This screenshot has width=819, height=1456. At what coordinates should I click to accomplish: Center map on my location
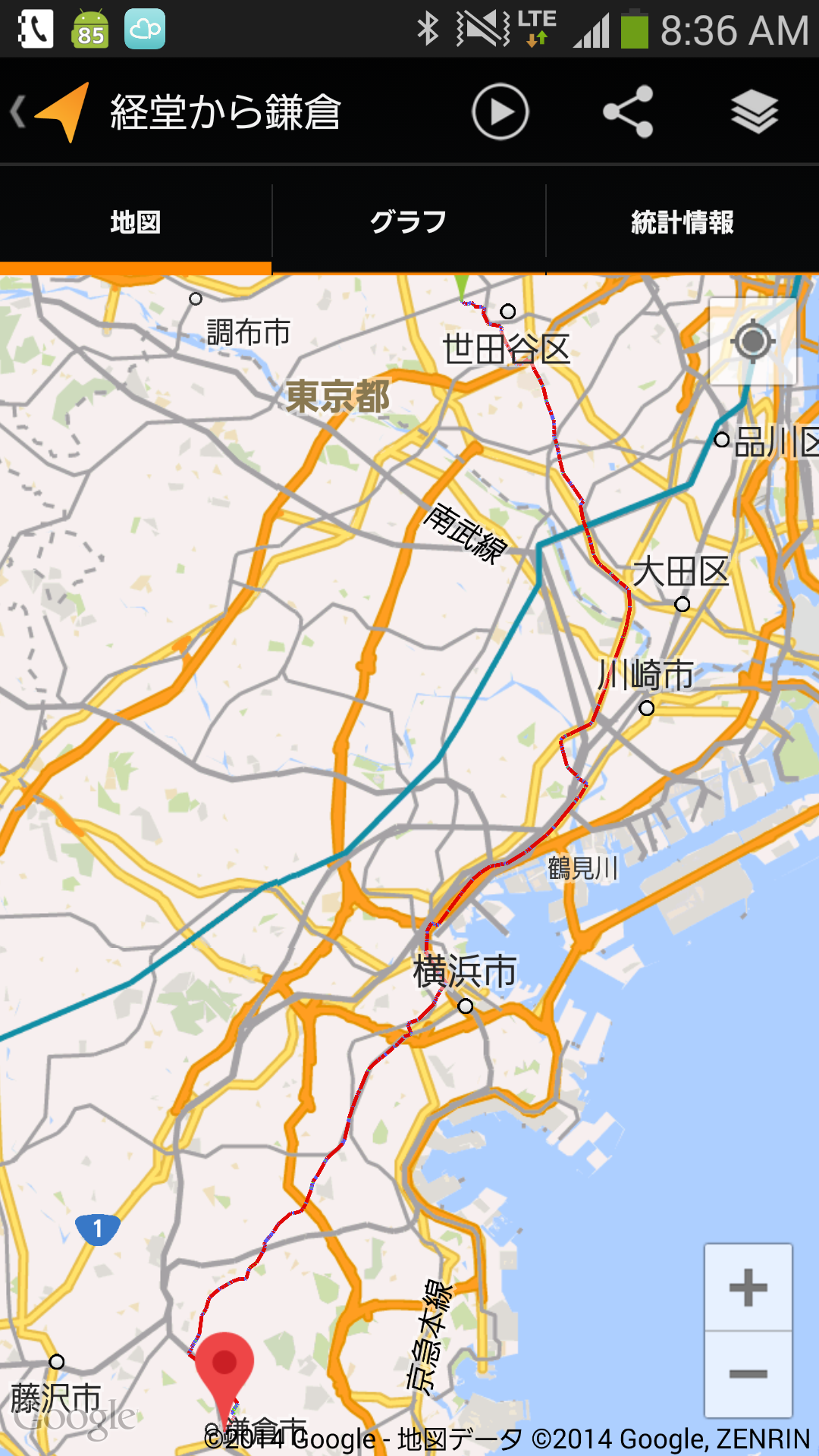[752, 341]
